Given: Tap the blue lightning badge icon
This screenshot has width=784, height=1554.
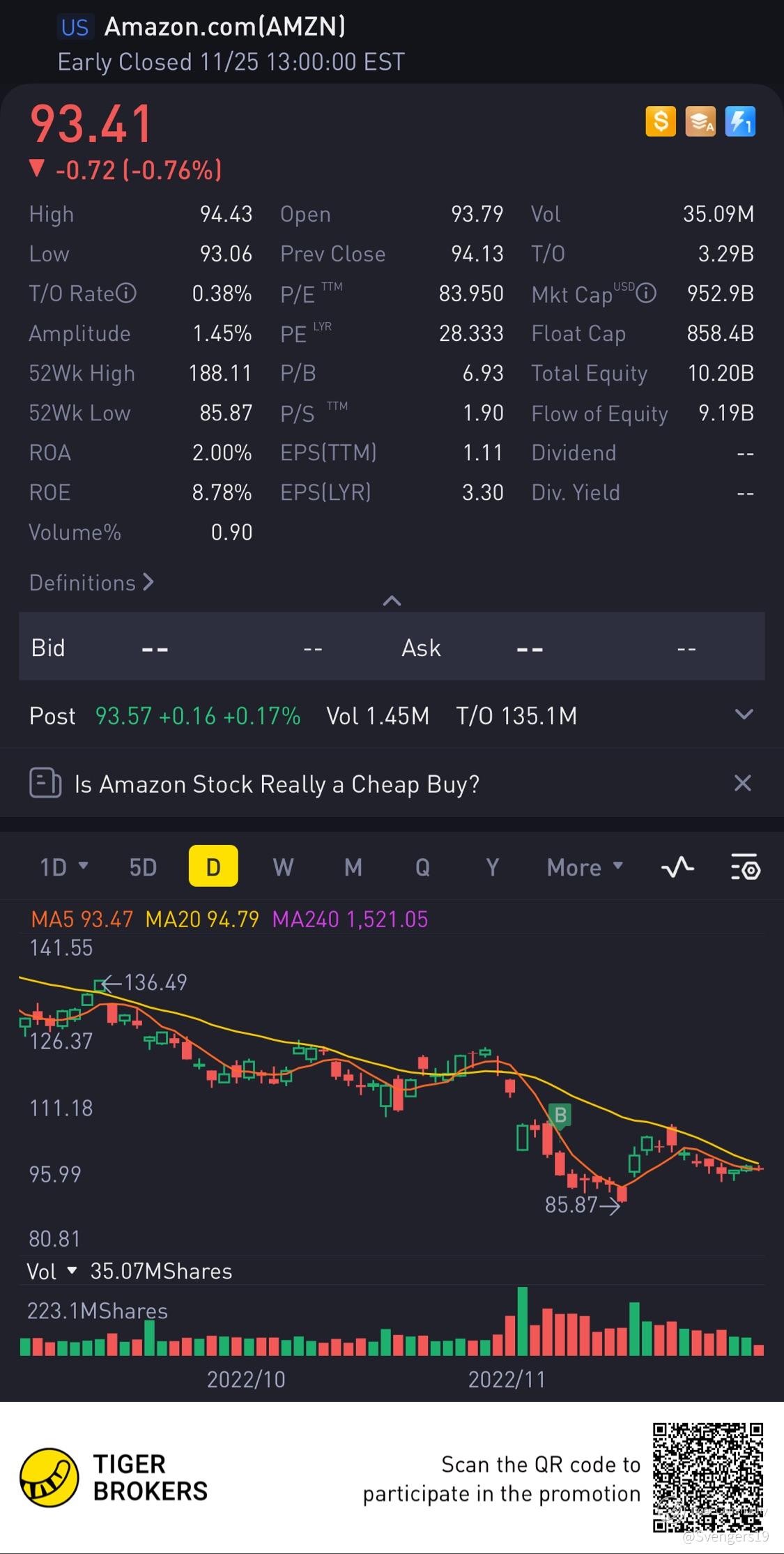Looking at the screenshot, I should point(740,122).
